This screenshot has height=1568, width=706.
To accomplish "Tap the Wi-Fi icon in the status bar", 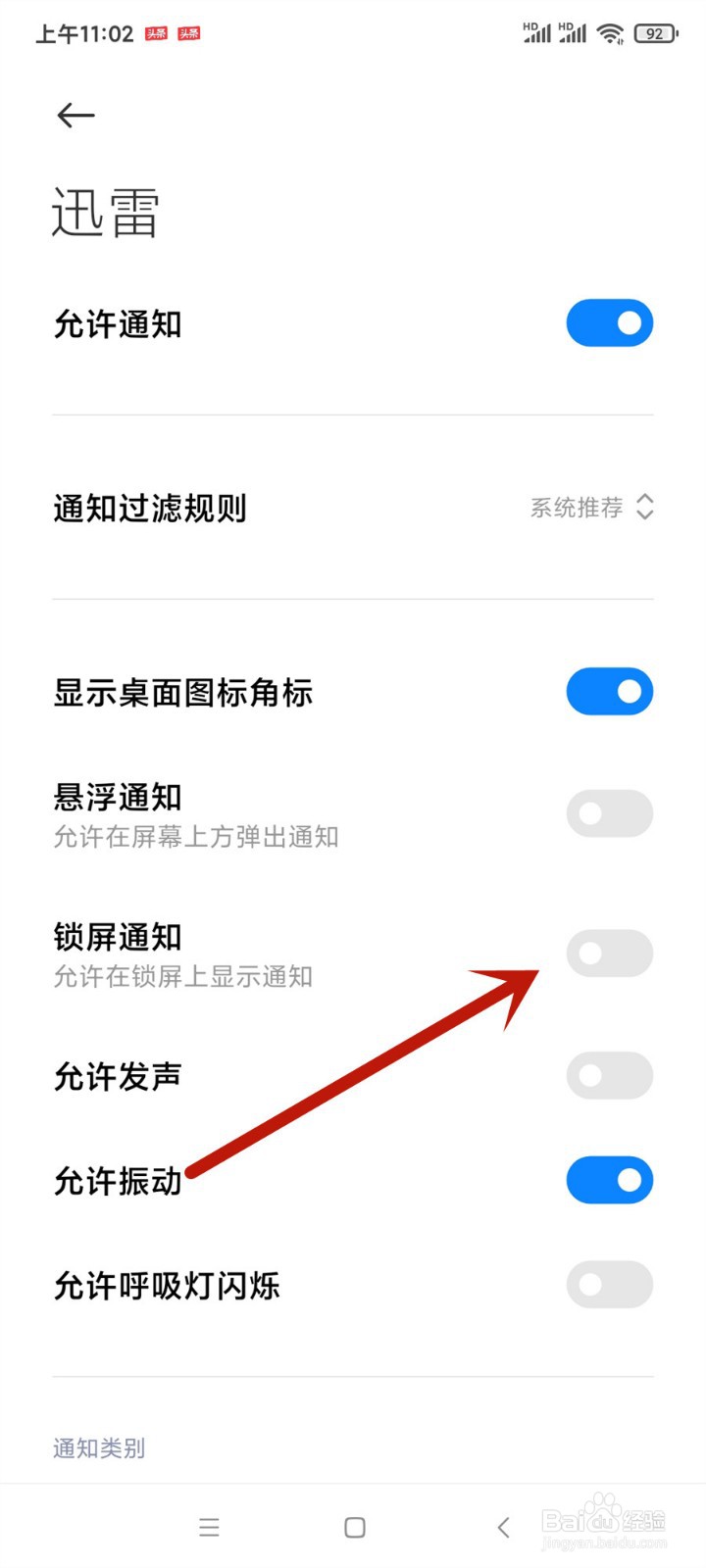I will (x=608, y=32).
